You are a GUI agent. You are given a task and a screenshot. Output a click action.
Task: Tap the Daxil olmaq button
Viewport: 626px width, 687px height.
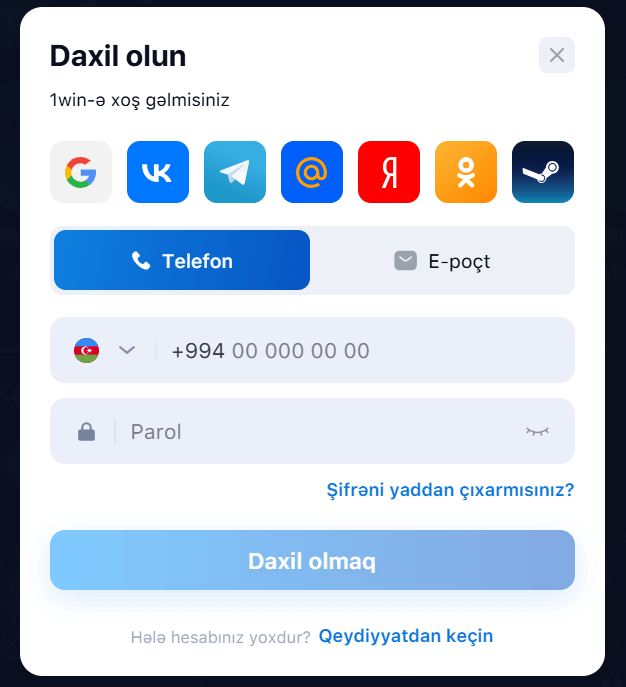pyautogui.click(x=312, y=560)
